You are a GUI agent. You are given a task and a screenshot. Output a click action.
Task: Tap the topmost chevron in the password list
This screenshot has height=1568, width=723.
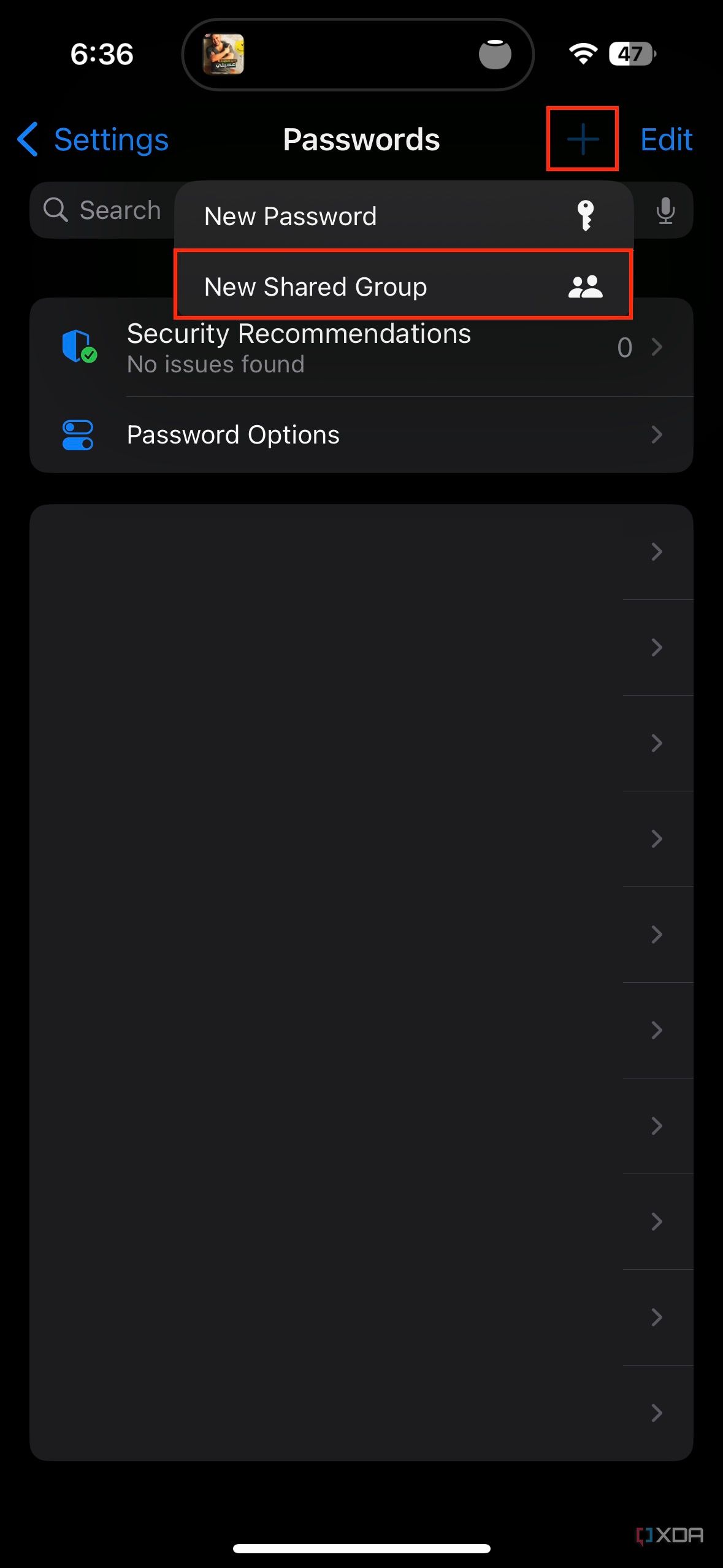657,551
